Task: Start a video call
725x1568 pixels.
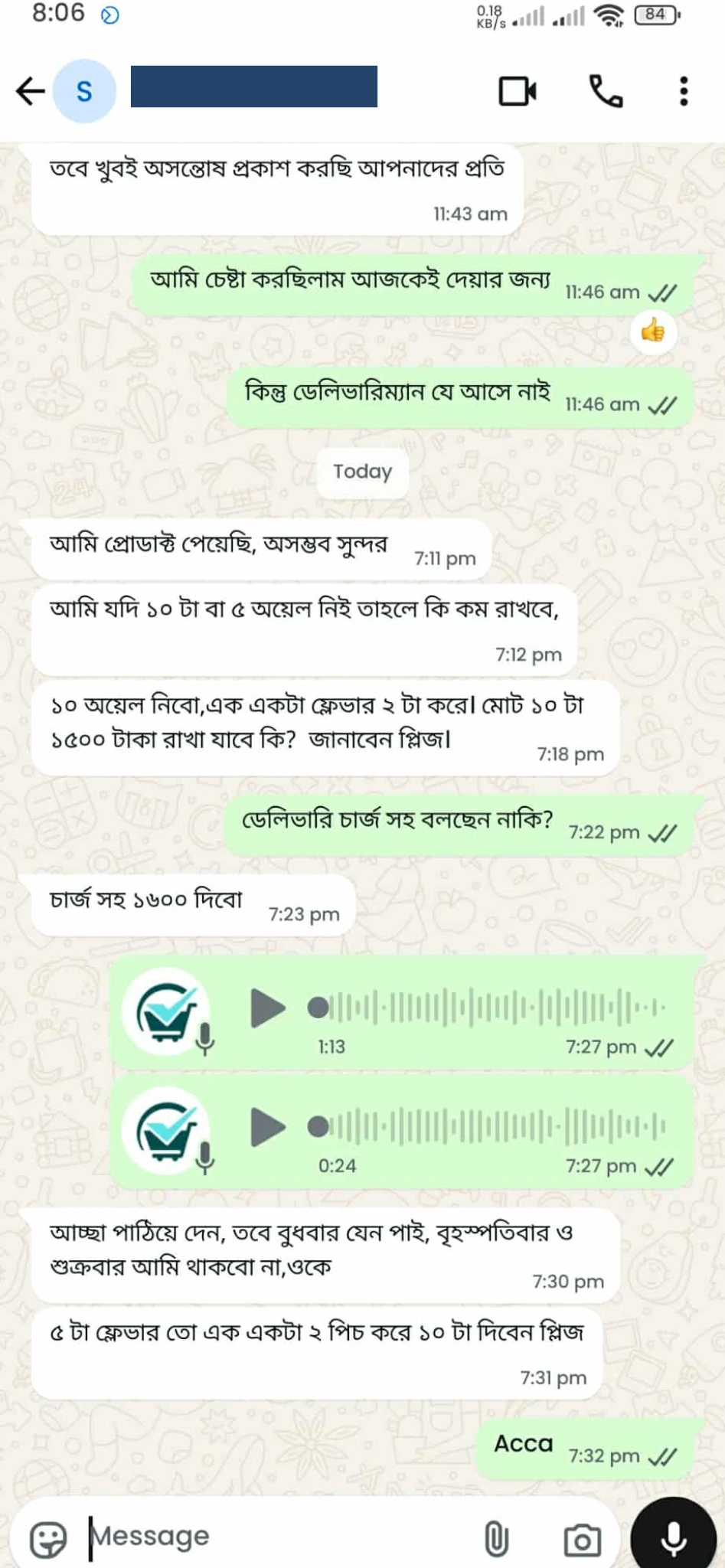Action: coord(518,91)
